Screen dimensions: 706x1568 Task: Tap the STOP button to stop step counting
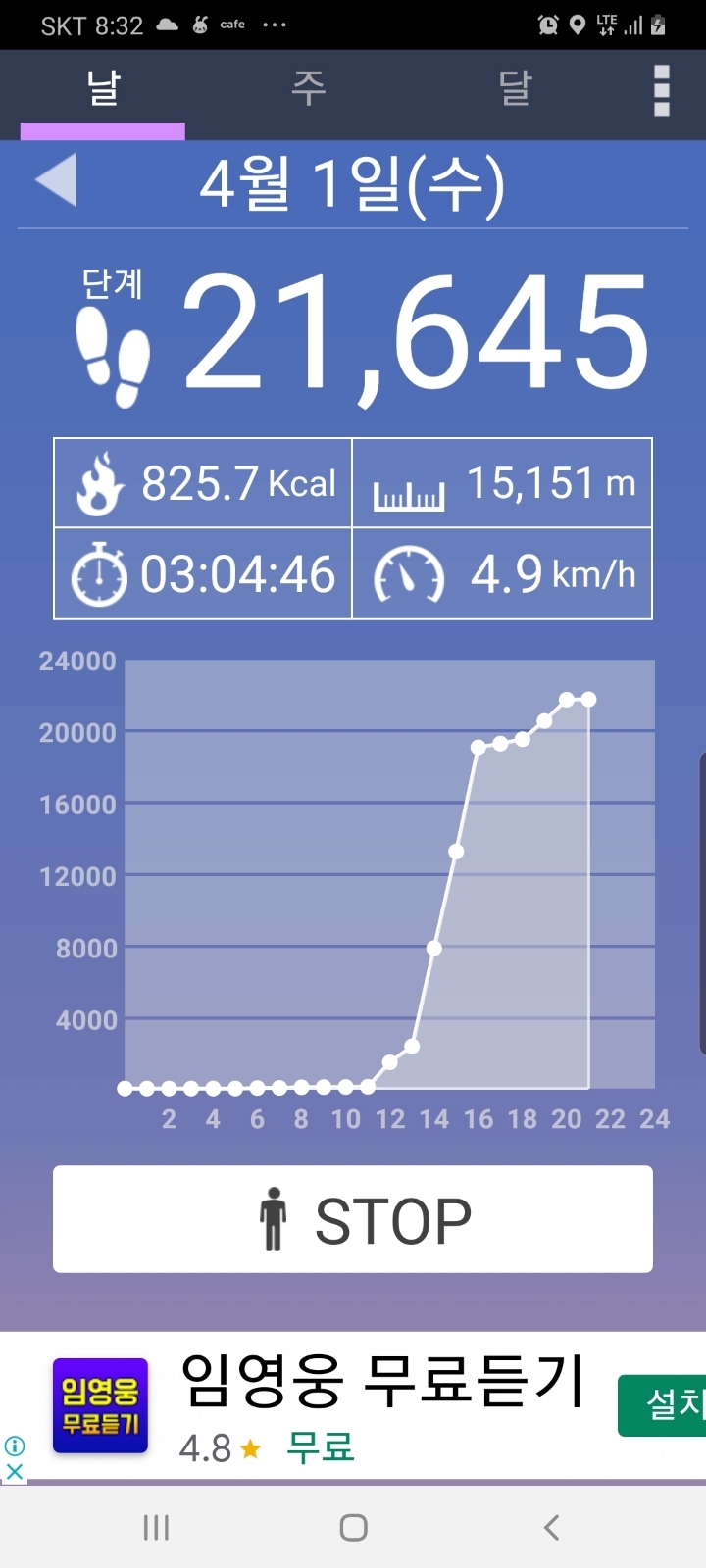353,1219
